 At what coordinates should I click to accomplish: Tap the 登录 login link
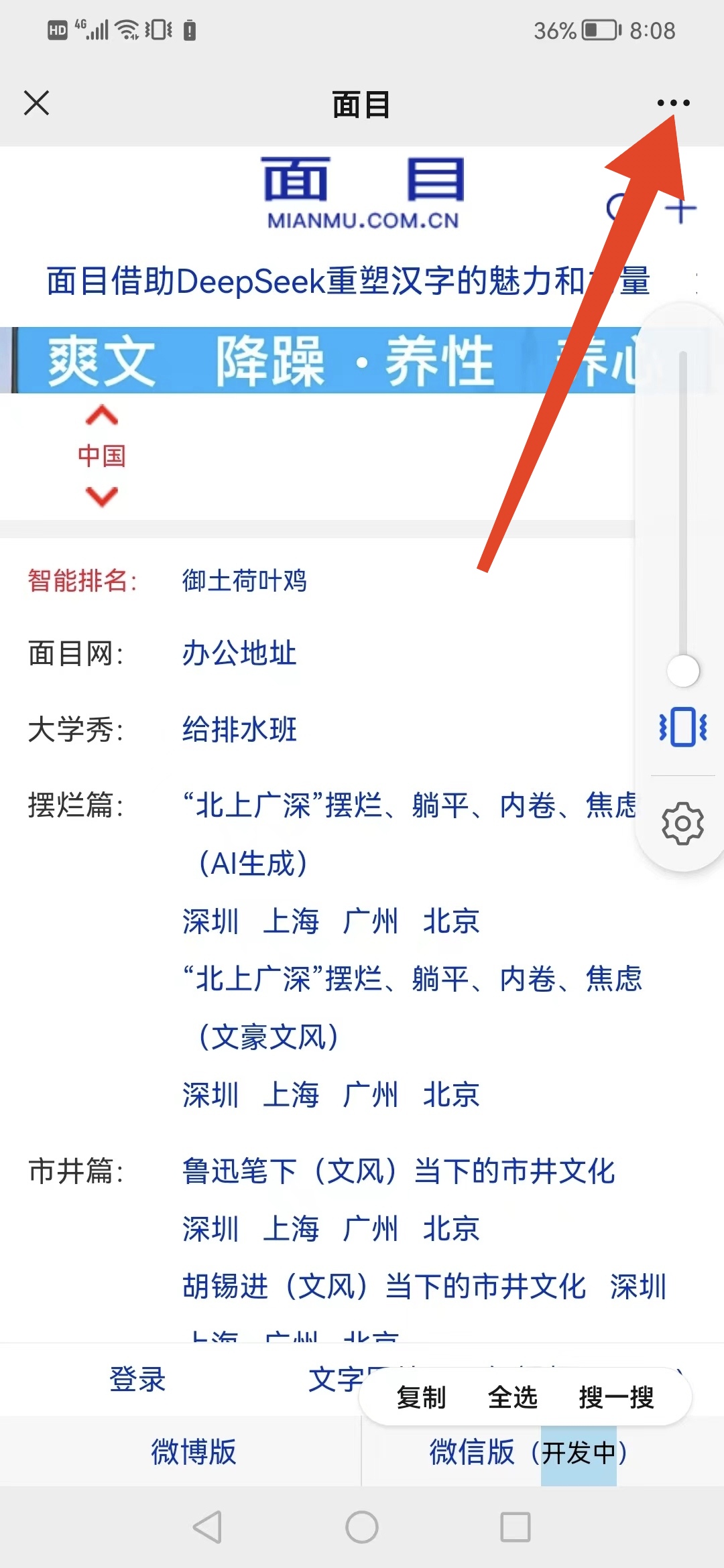point(137,1380)
